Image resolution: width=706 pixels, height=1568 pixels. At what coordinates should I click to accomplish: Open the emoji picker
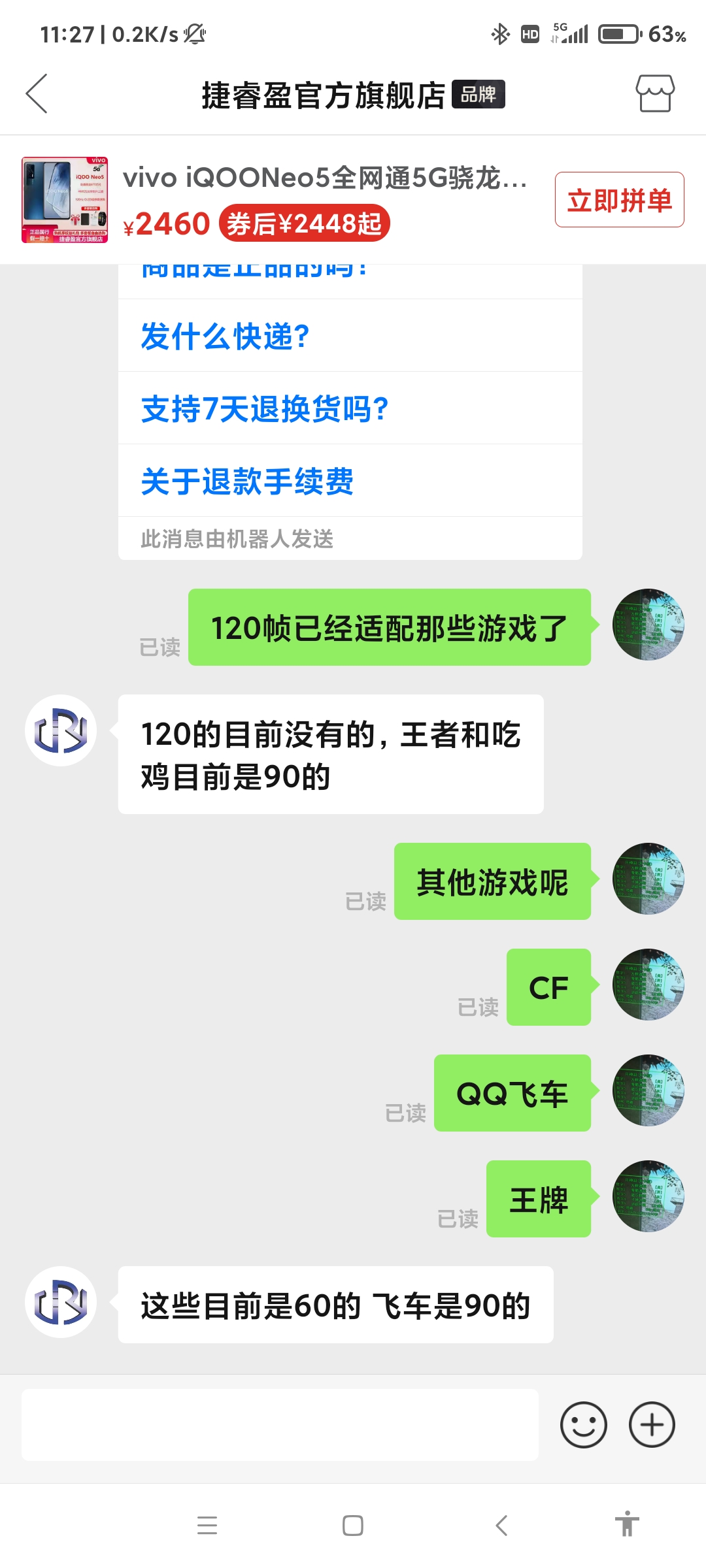click(x=583, y=1425)
